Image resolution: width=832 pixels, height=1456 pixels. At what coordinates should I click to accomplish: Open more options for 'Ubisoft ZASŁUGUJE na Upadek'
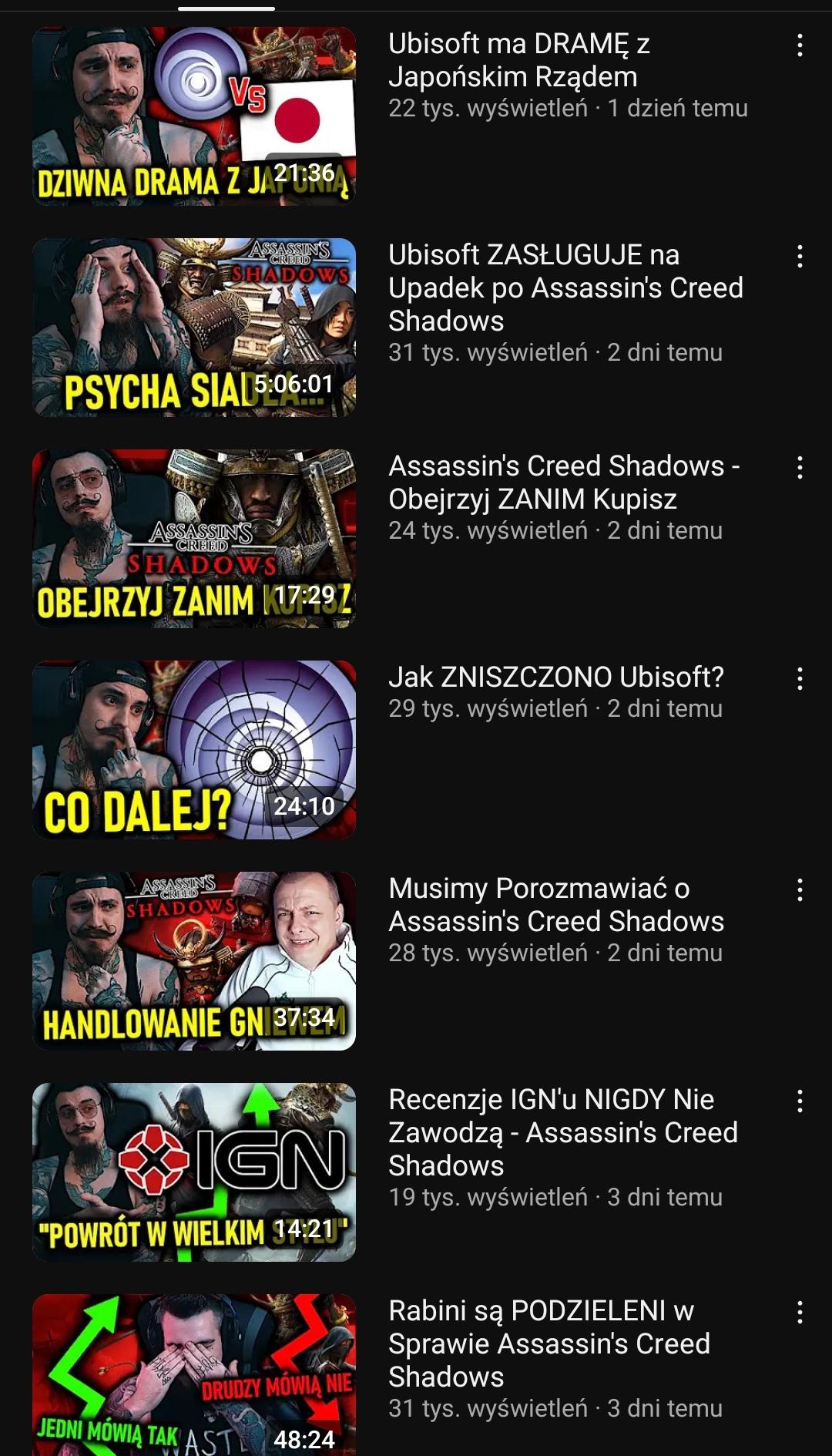pyautogui.click(x=800, y=257)
